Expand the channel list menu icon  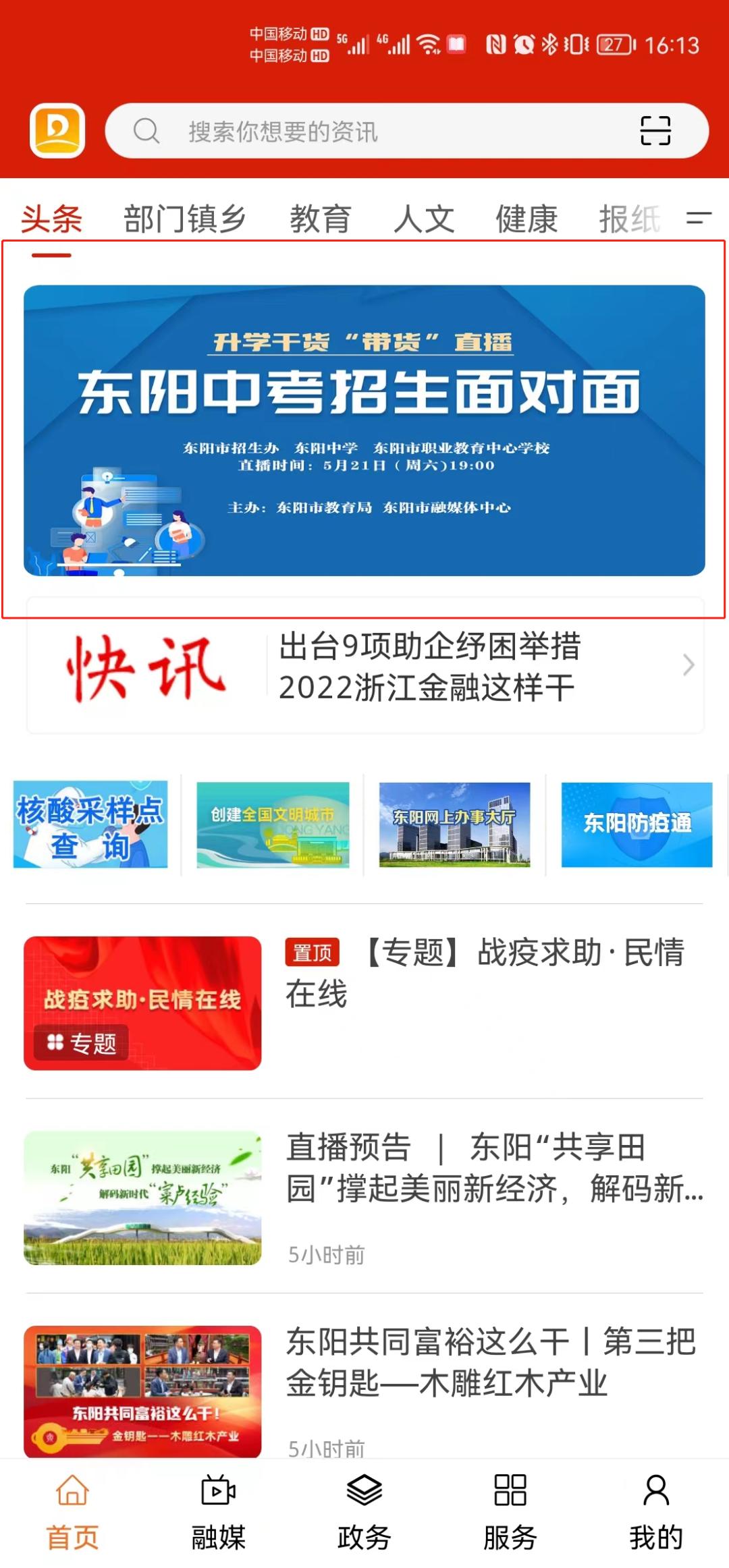(699, 218)
